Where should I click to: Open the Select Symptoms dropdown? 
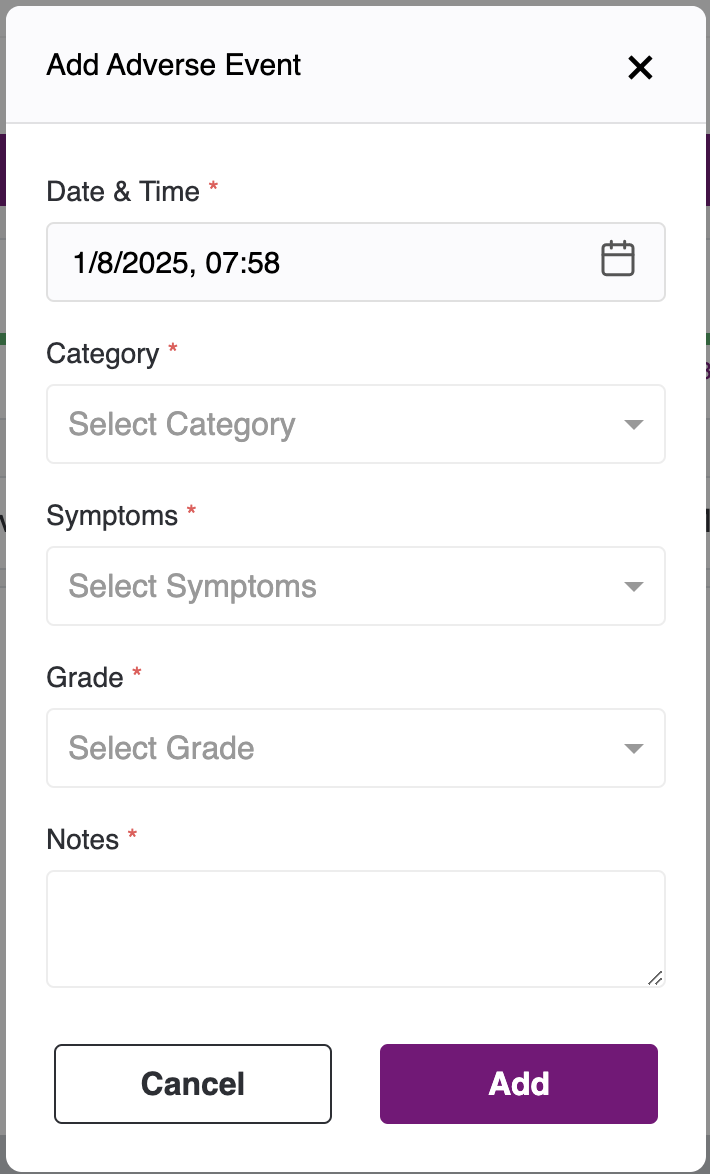[355, 586]
